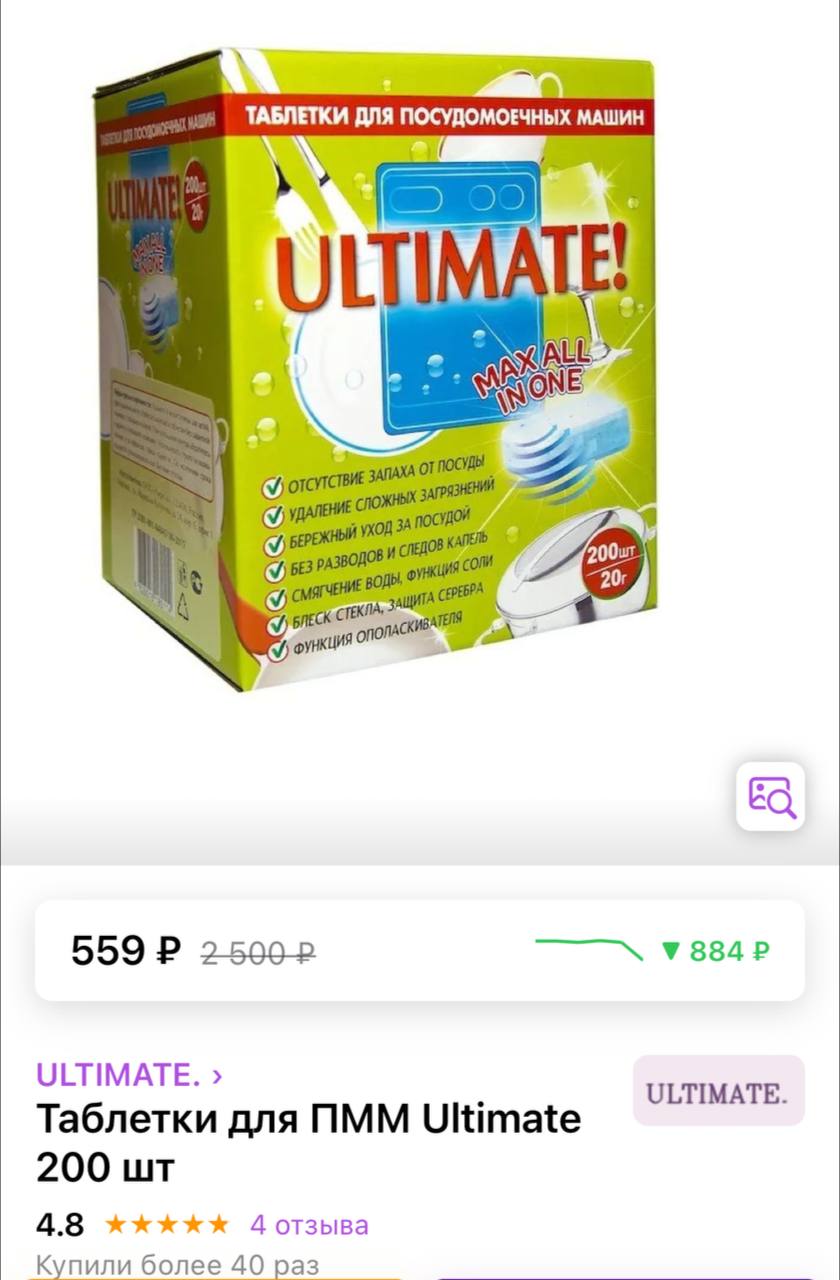
Task: Tap the similar-image search icon
Action: click(771, 796)
